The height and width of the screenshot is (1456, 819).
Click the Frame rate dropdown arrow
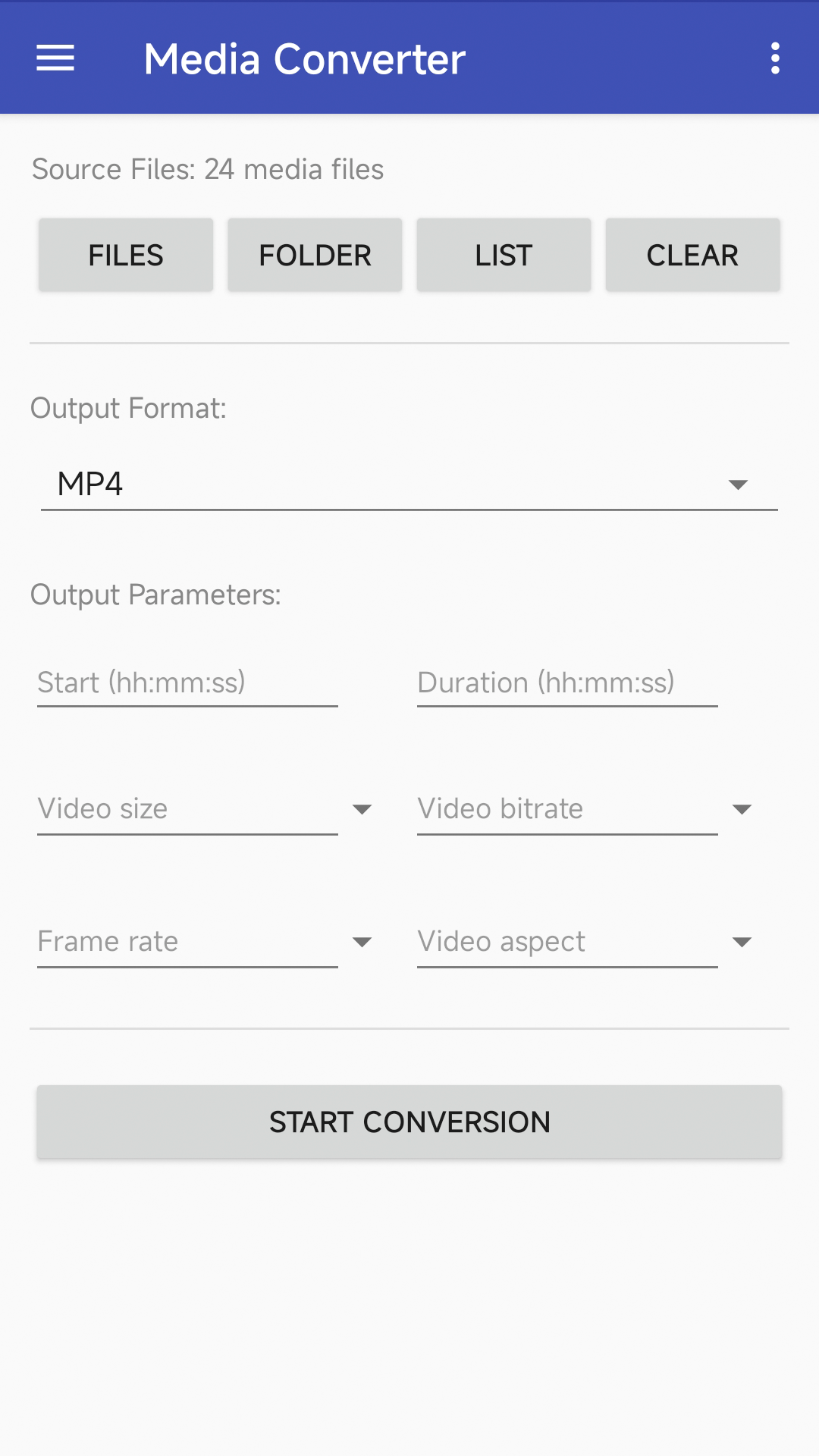coord(362,942)
